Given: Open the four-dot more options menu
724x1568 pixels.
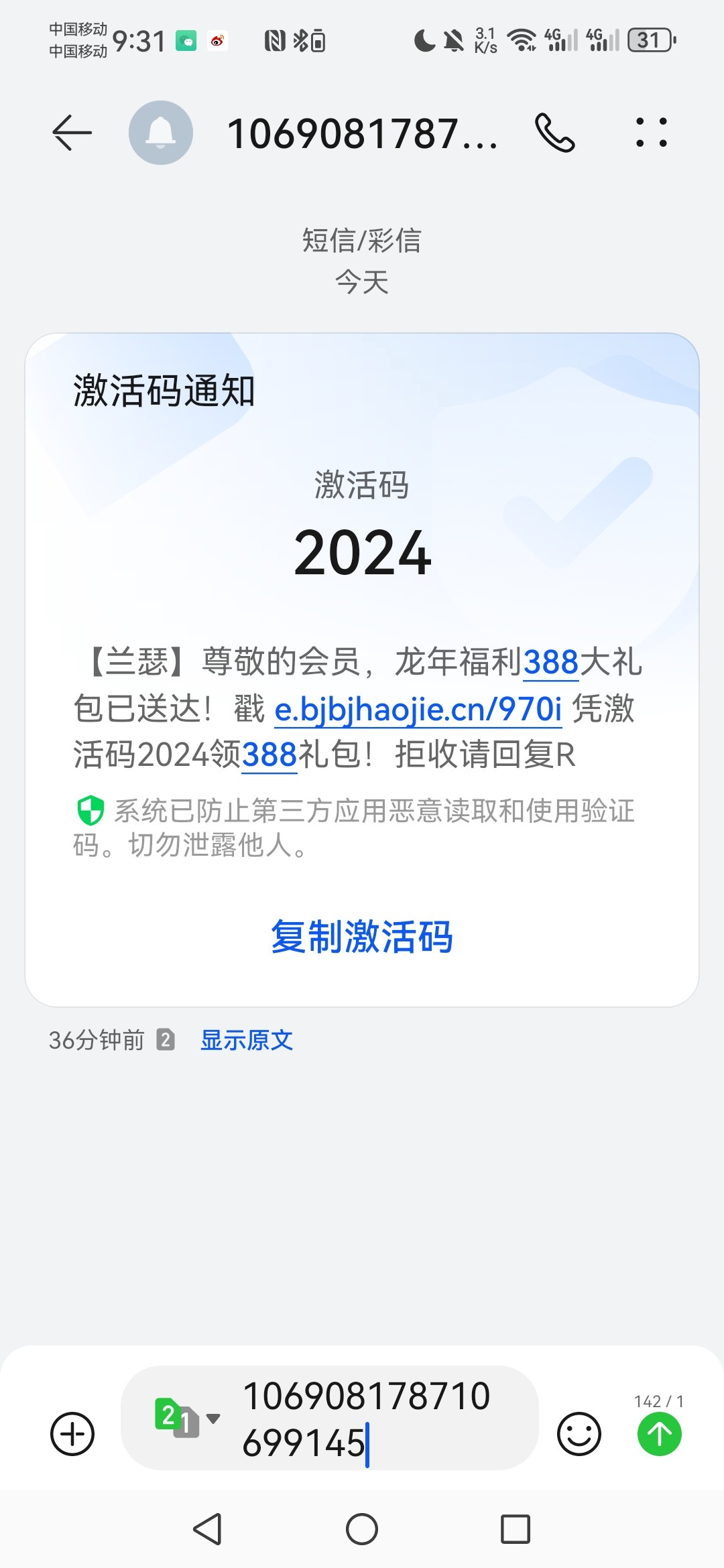Looking at the screenshot, I should click(651, 133).
